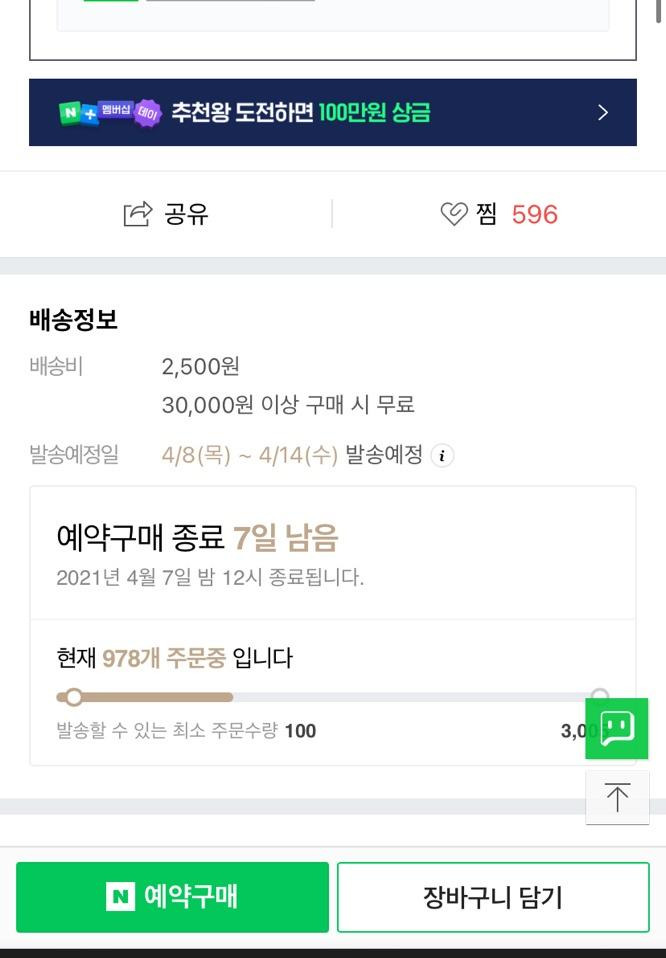Jump back to page top arrow
Image resolution: width=666 pixels, height=958 pixels.
[617, 797]
